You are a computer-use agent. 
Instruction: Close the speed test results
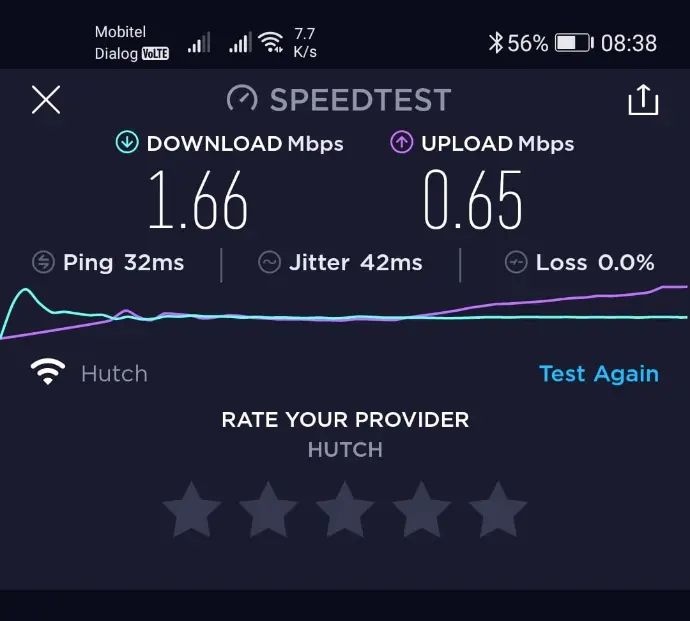(46, 100)
